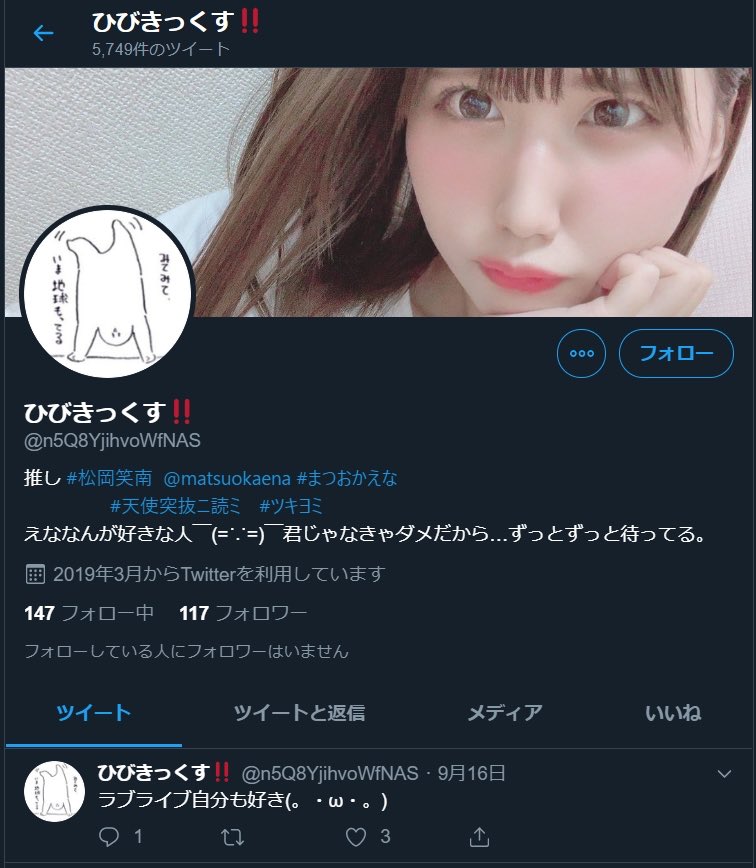Switch to the メディア tab
This screenshot has width=756, height=868.
[x=505, y=713]
